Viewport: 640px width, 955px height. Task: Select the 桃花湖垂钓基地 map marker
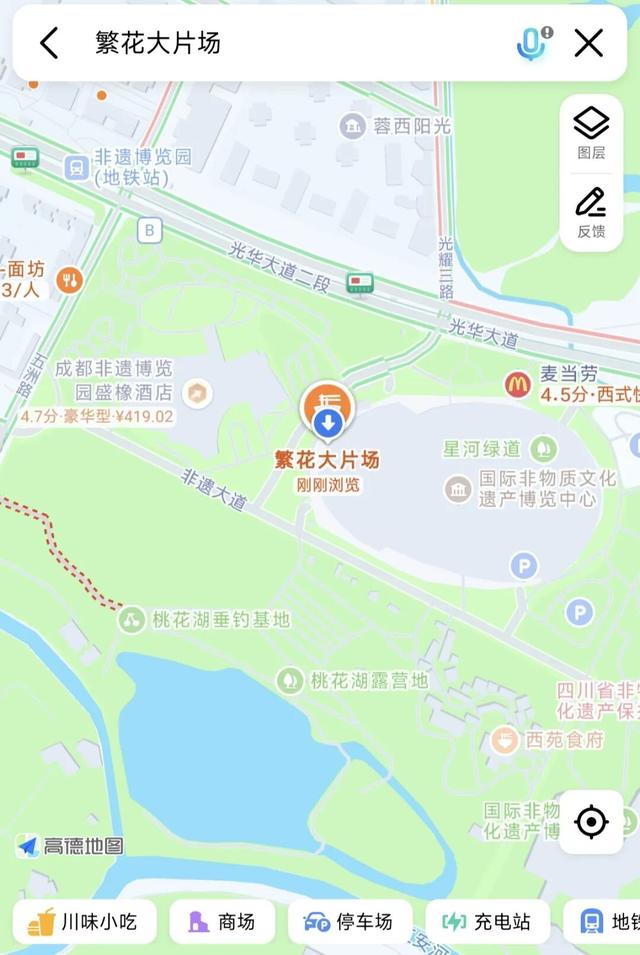click(131, 620)
